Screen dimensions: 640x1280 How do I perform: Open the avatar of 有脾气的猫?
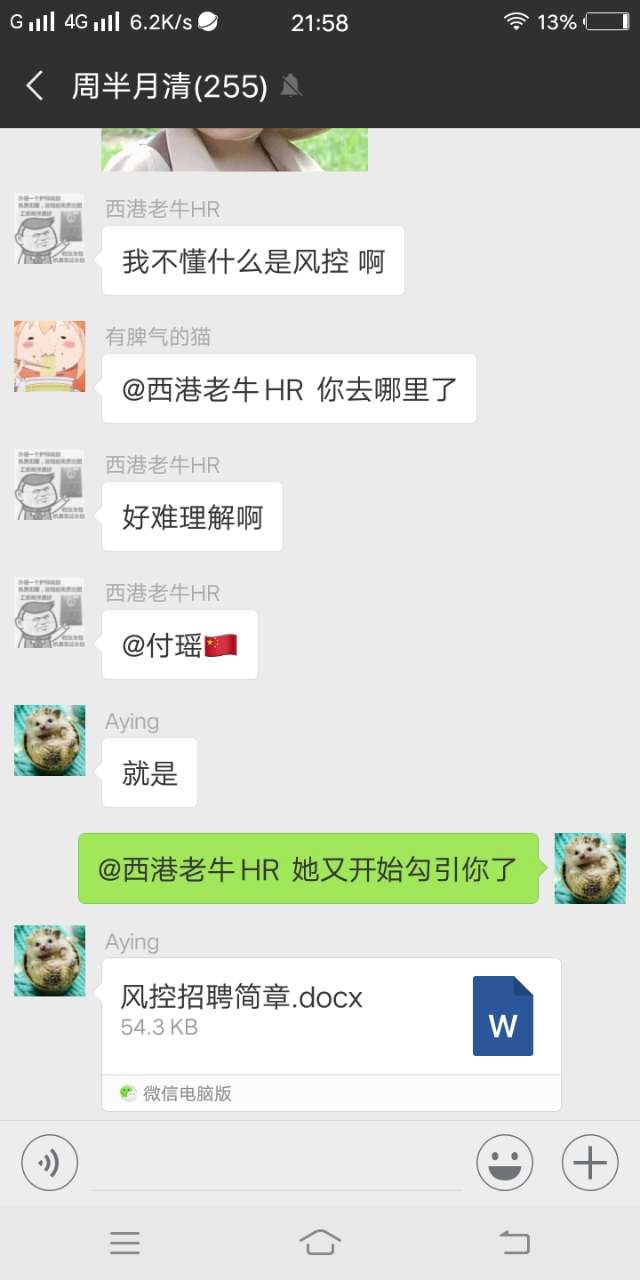(49, 357)
